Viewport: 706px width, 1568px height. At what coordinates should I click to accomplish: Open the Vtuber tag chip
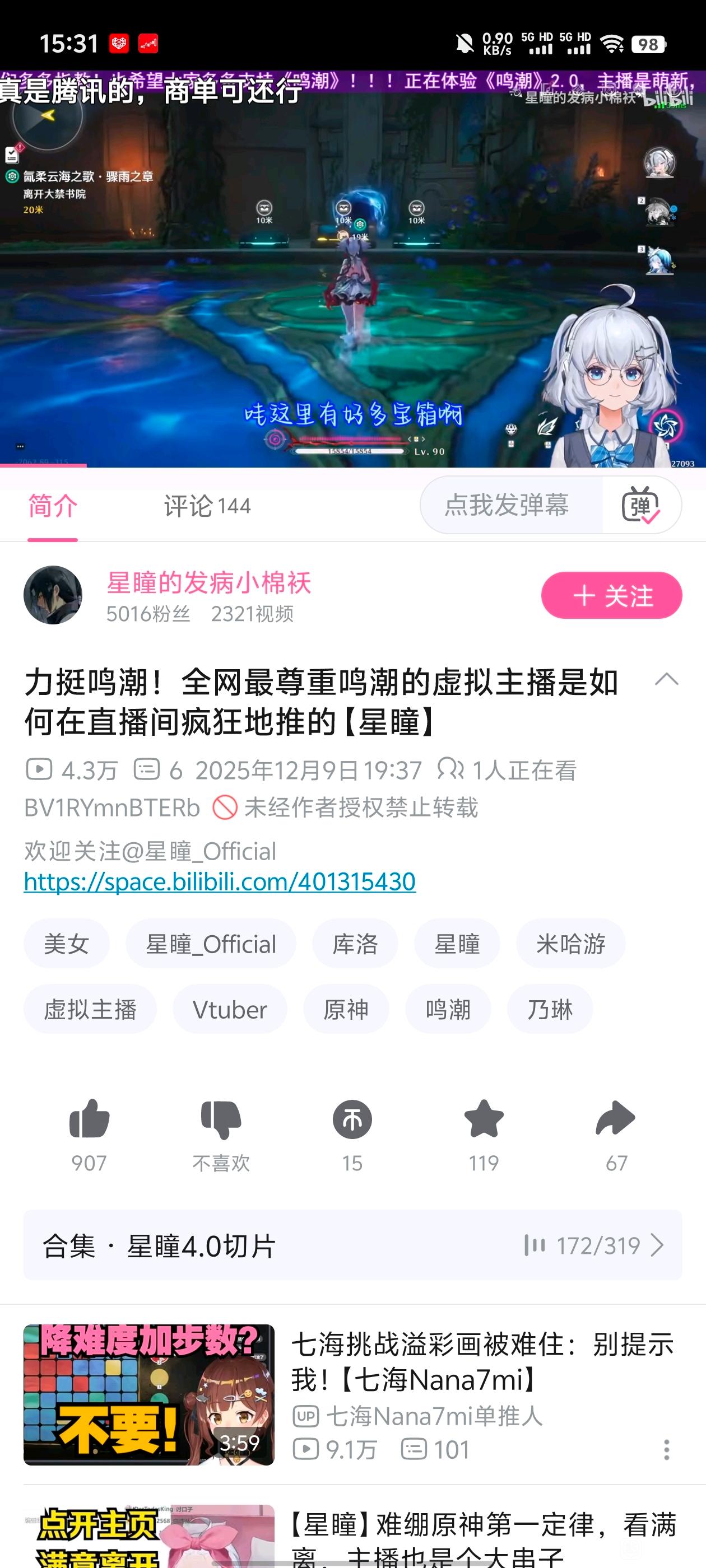pyautogui.click(x=230, y=1009)
